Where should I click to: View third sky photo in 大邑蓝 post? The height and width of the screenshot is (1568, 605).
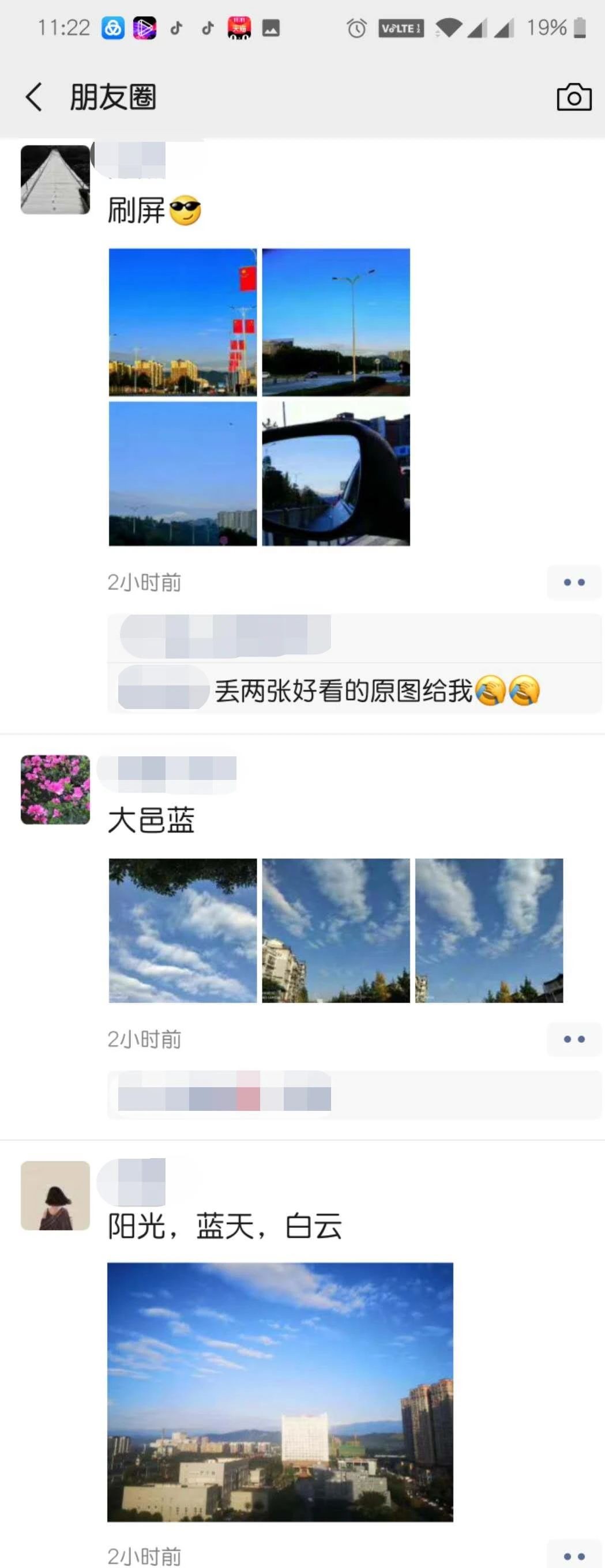pyautogui.click(x=488, y=930)
